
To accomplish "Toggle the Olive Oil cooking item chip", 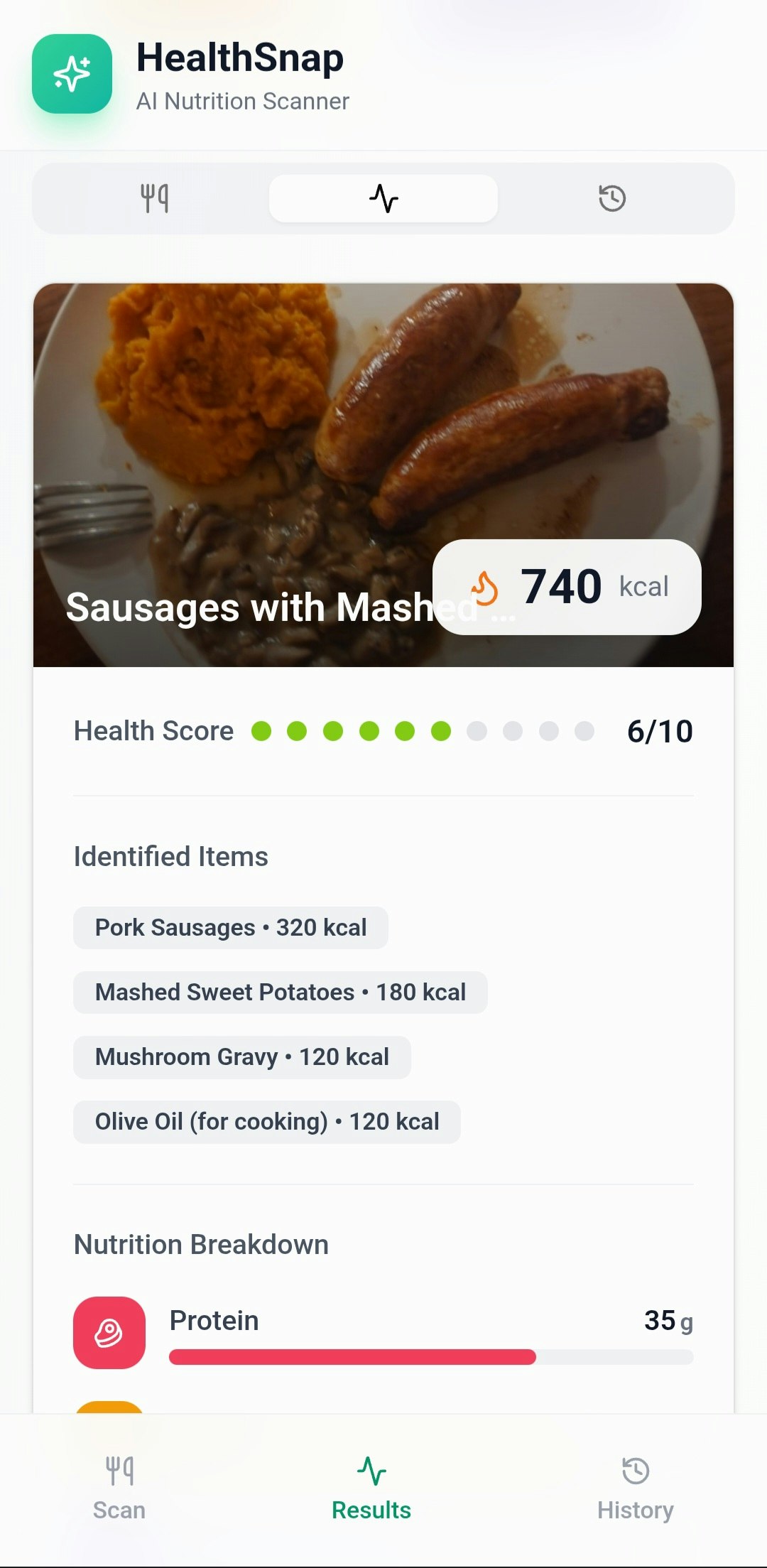I will tap(267, 1121).
